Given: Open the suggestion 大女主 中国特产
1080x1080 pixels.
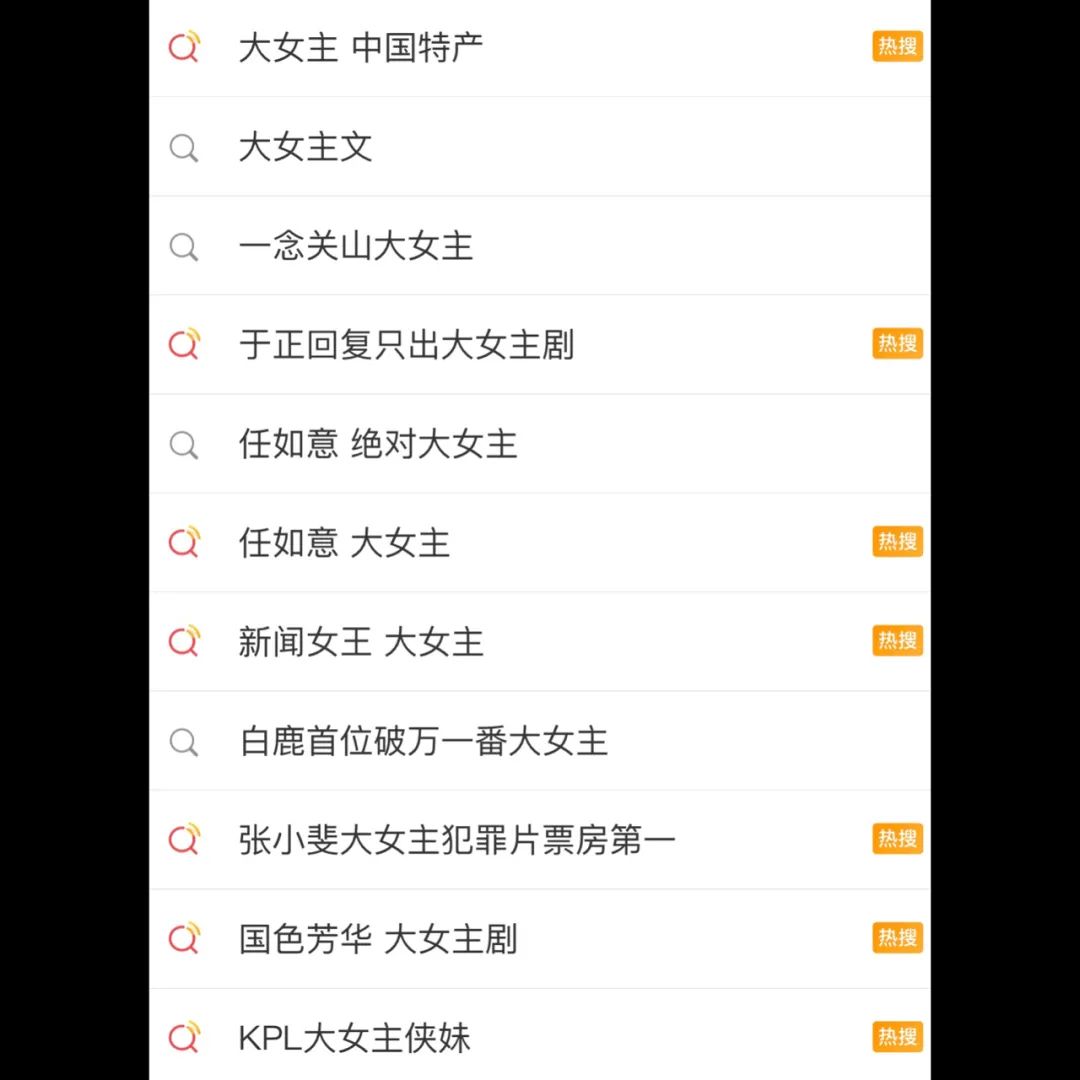Looking at the screenshot, I should 539,48.
